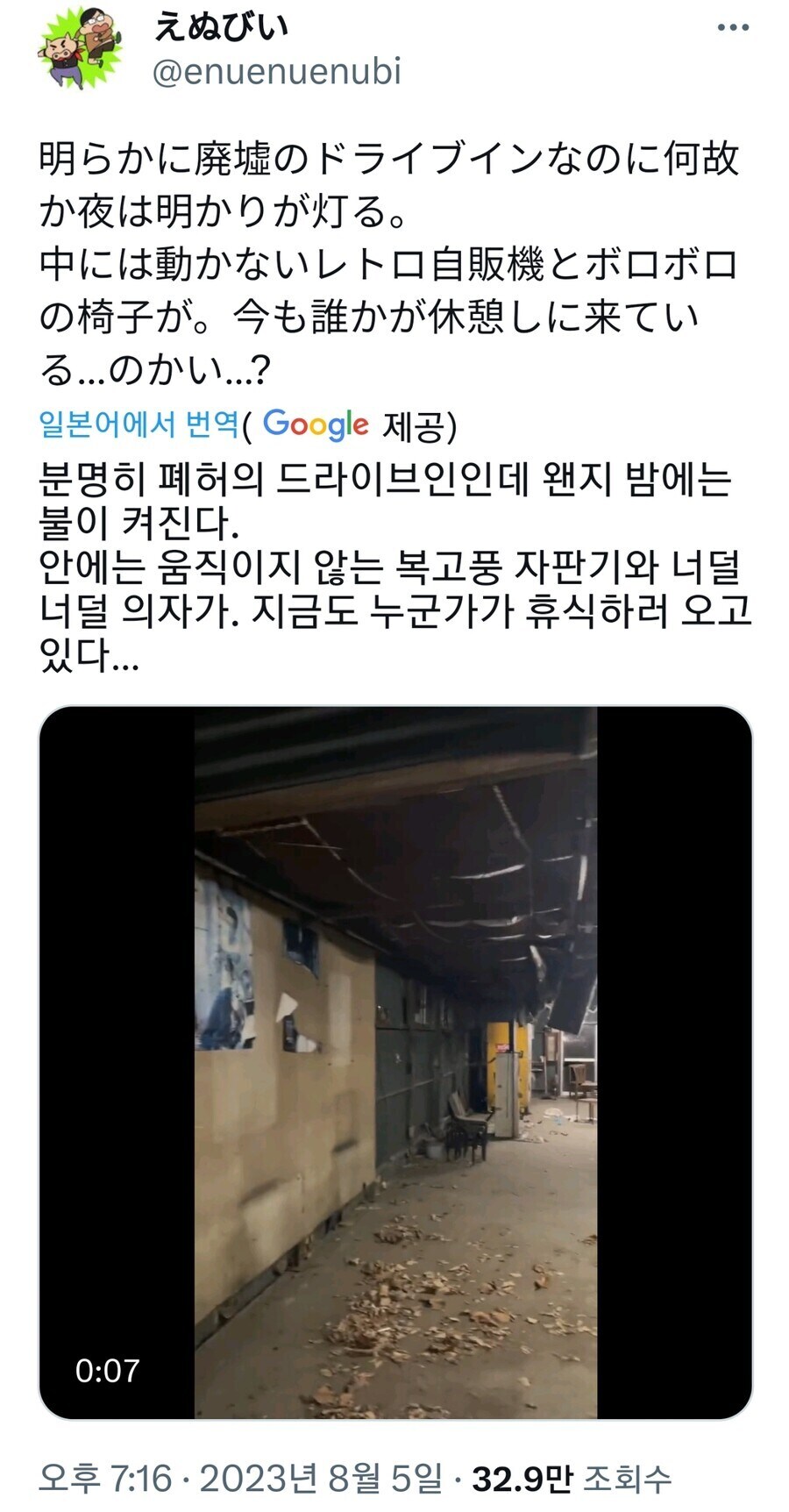Open the tweet overflow menu
This screenshot has width=789, height=1512.
[733, 28]
